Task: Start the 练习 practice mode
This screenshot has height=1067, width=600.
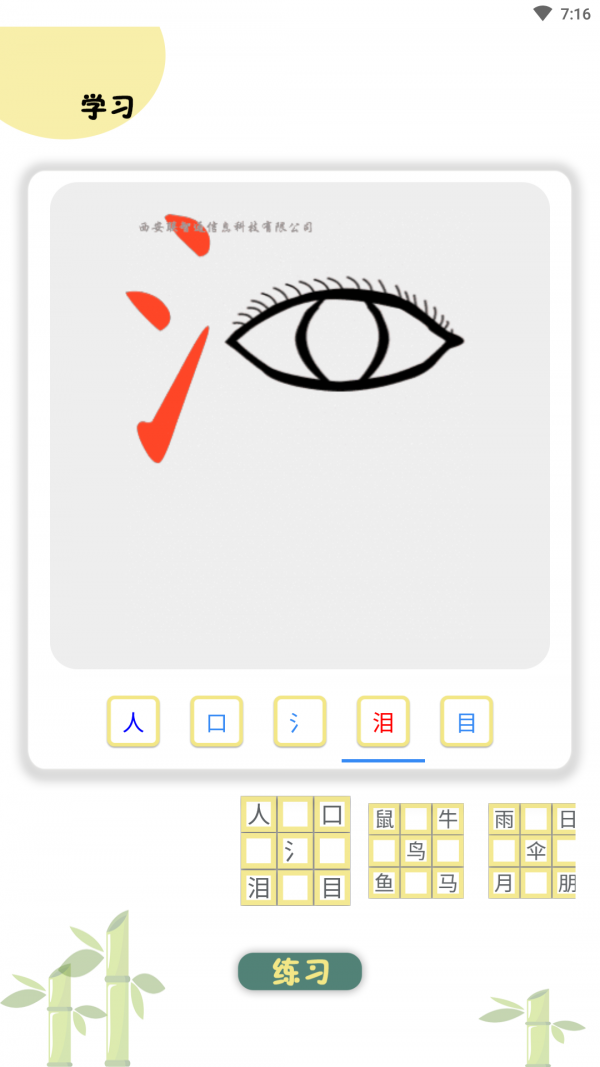Action: click(300, 971)
